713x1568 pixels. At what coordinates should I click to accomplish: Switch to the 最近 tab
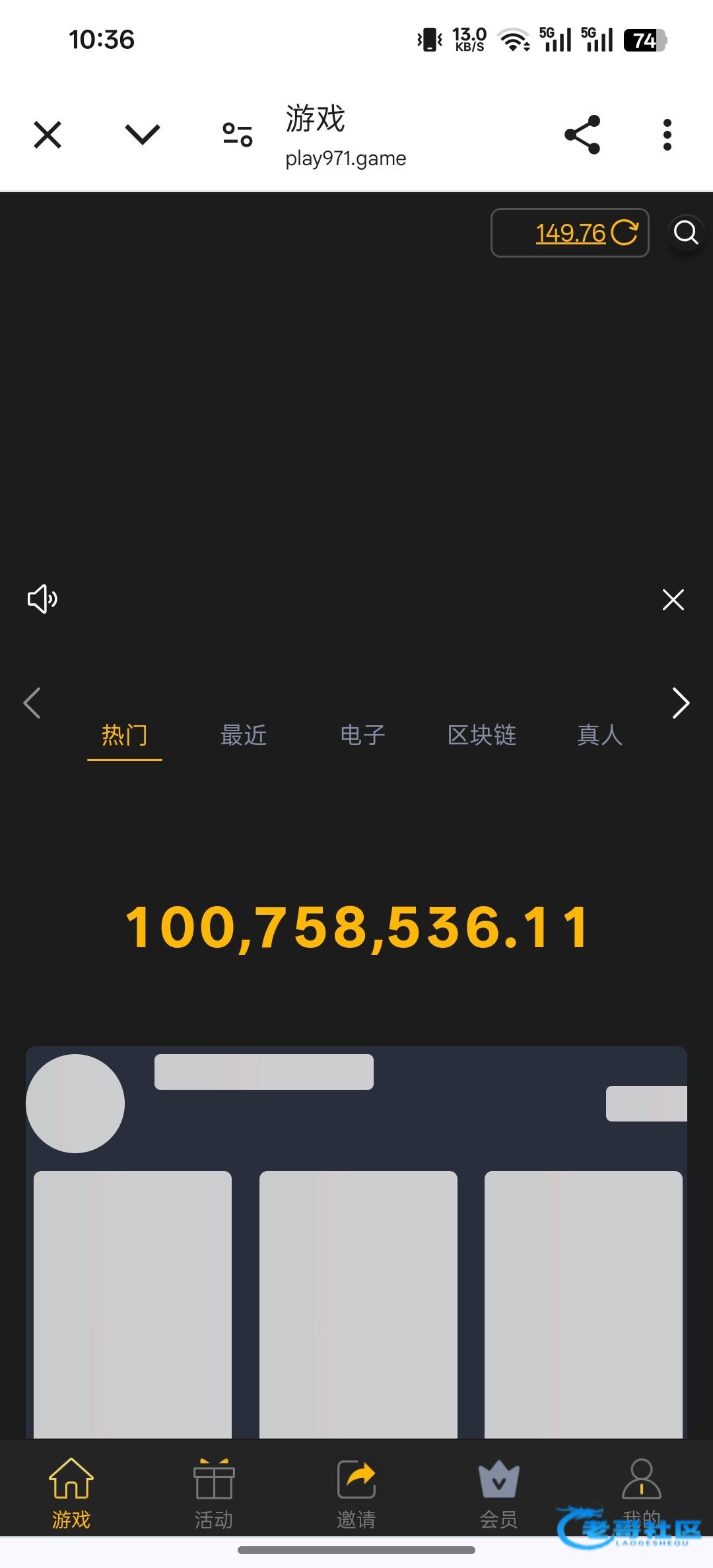tap(244, 735)
